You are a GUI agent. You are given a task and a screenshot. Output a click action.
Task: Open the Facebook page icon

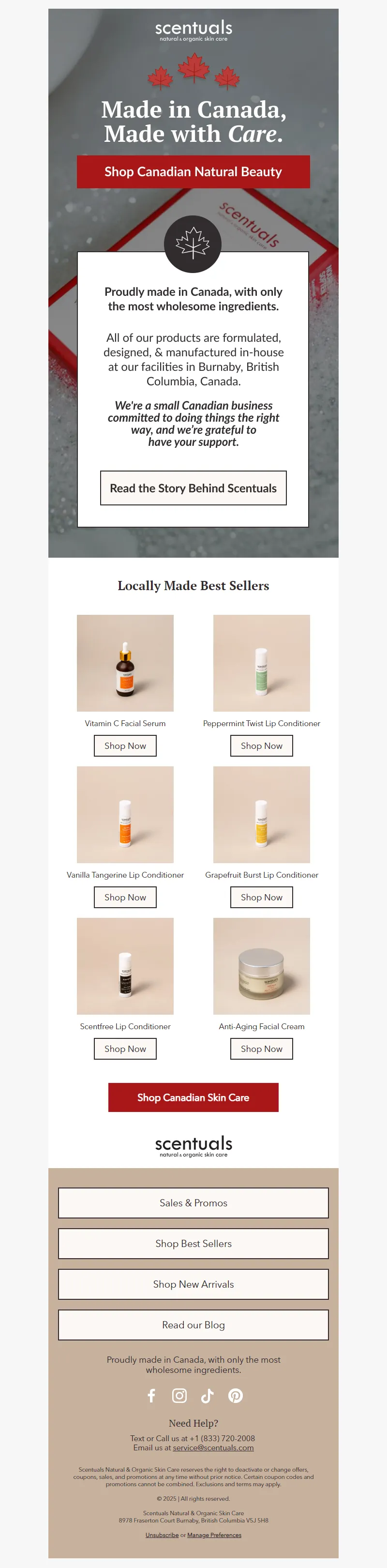pos(151,1395)
